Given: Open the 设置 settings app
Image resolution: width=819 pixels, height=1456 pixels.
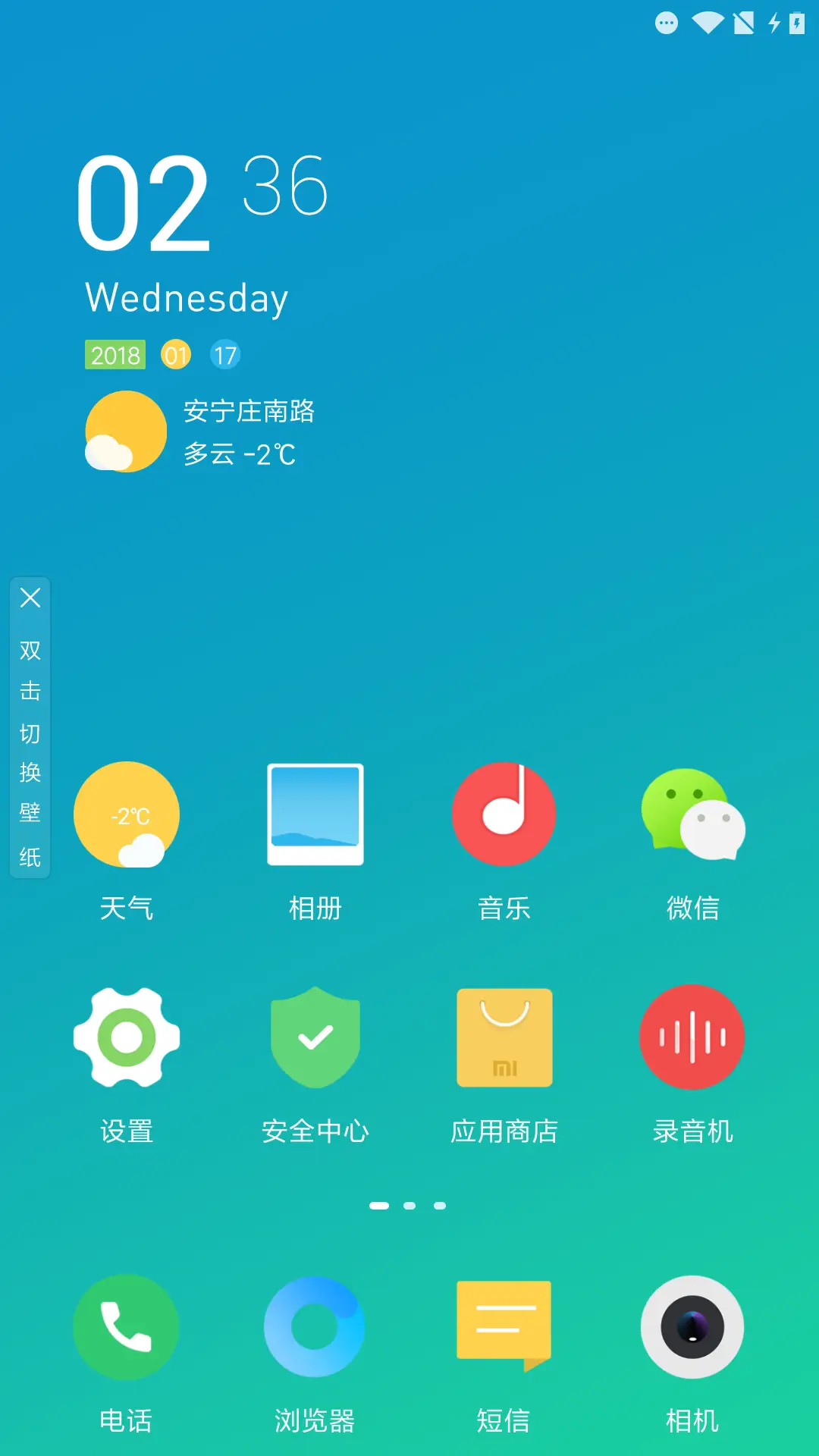Looking at the screenshot, I should click(x=126, y=1037).
